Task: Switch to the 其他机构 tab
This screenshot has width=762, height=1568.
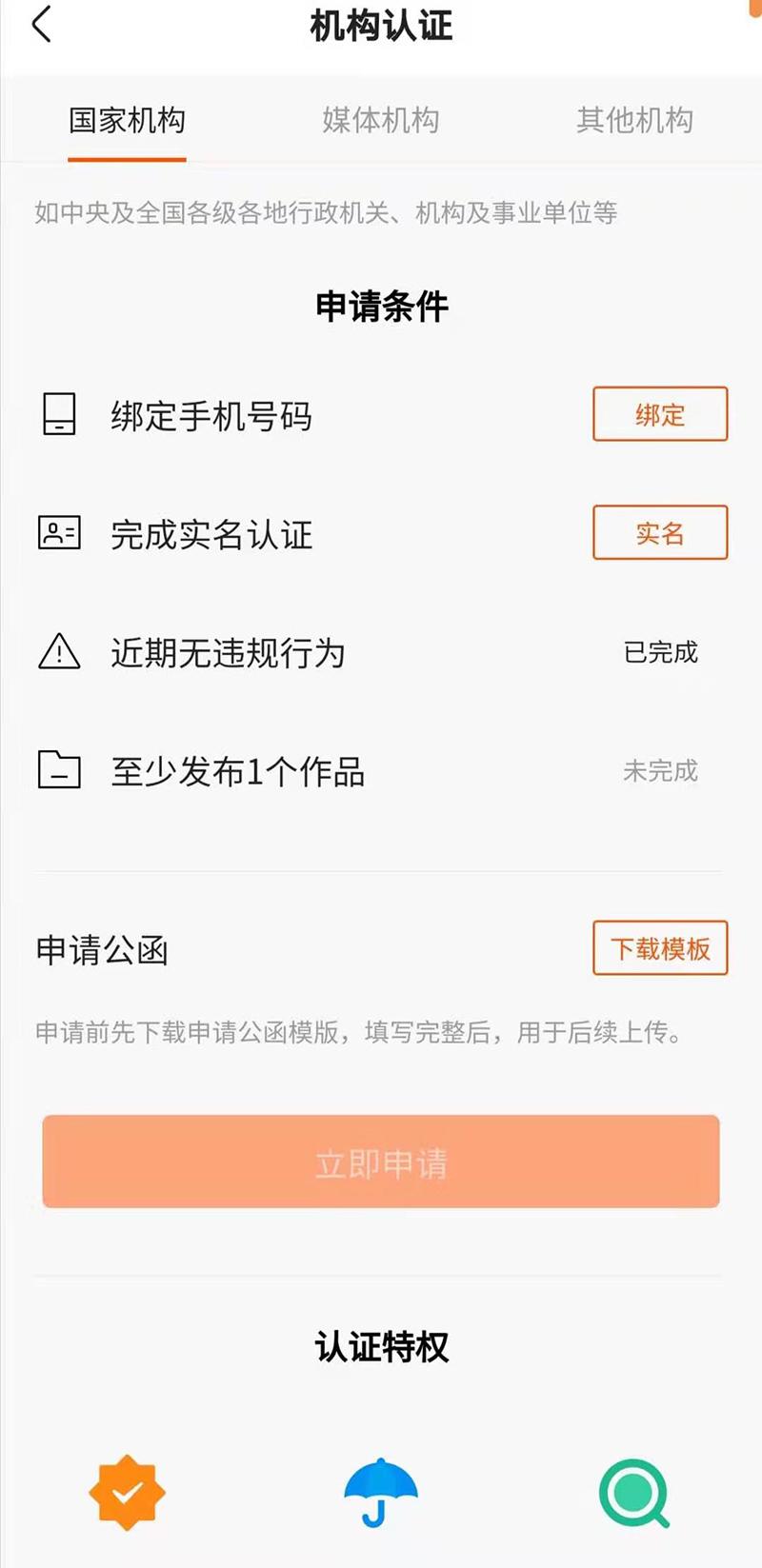Action: (634, 121)
